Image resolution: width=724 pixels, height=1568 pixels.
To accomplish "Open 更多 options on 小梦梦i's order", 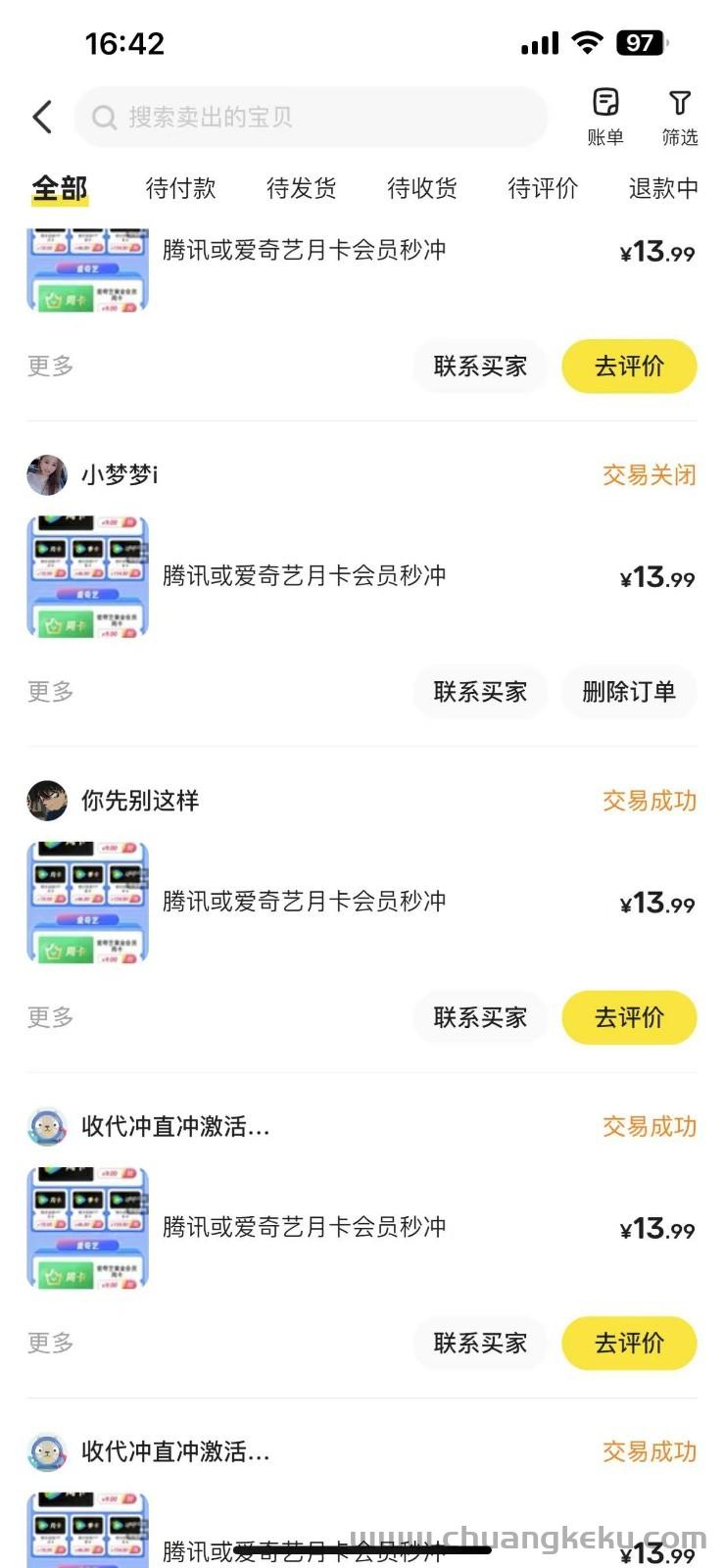I will (x=51, y=692).
